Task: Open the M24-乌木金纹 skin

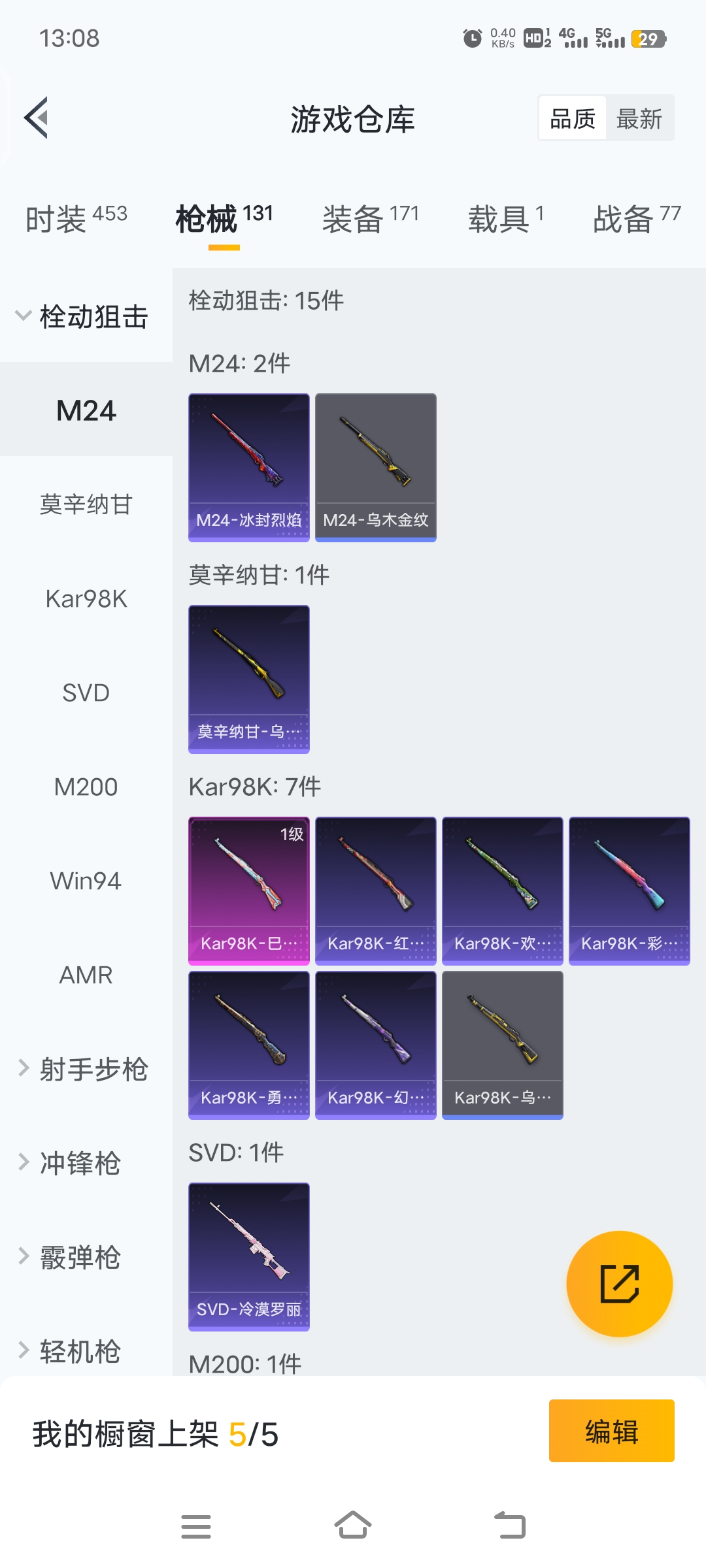Action: (376, 467)
